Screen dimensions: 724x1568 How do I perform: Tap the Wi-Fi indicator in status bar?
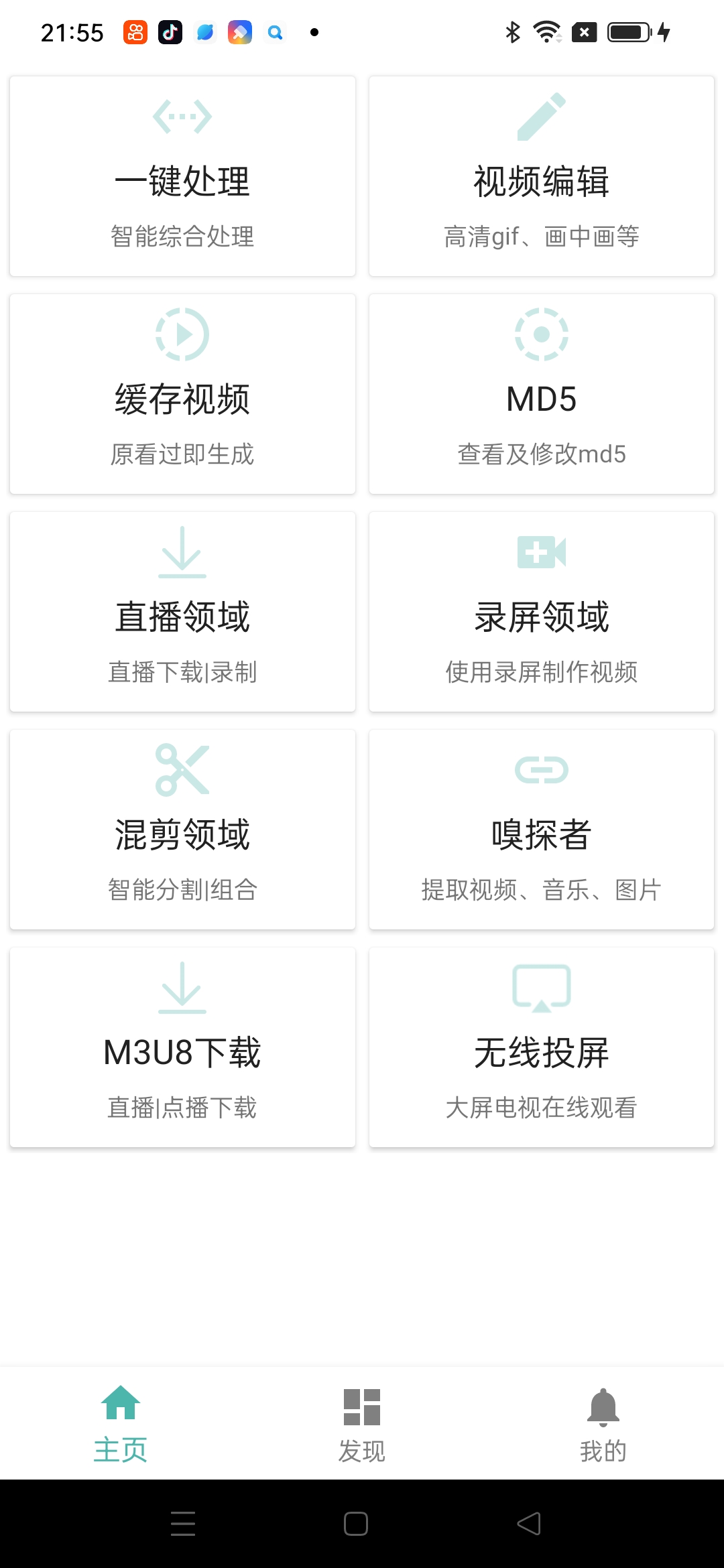[x=547, y=31]
